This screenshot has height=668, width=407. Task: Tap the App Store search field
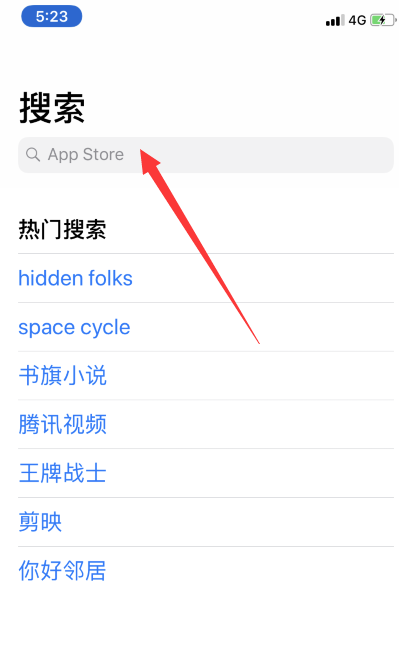click(x=206, y=155)
